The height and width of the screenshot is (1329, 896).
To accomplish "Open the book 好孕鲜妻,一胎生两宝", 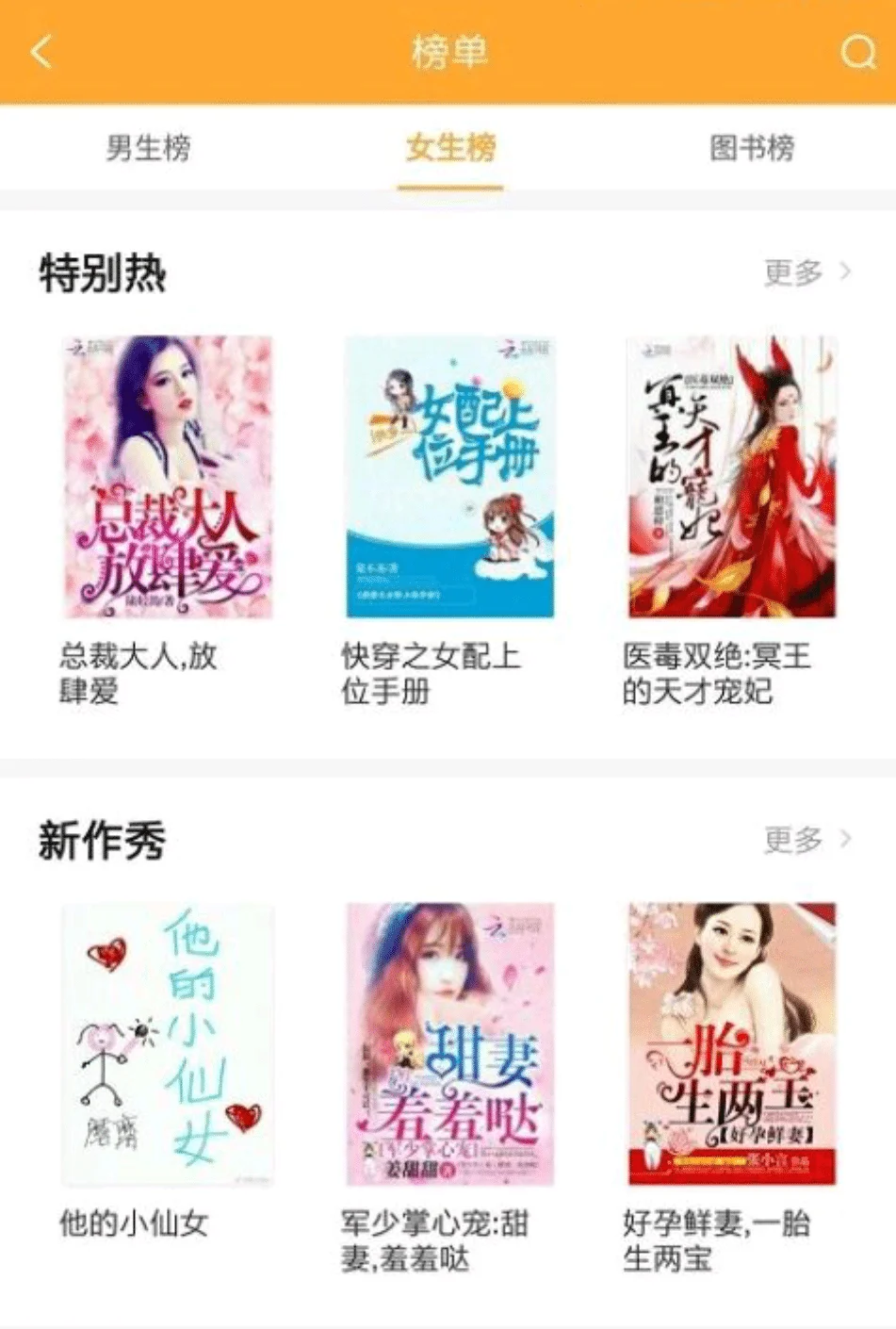I will pyautogui.click(x=731, y=1044).
